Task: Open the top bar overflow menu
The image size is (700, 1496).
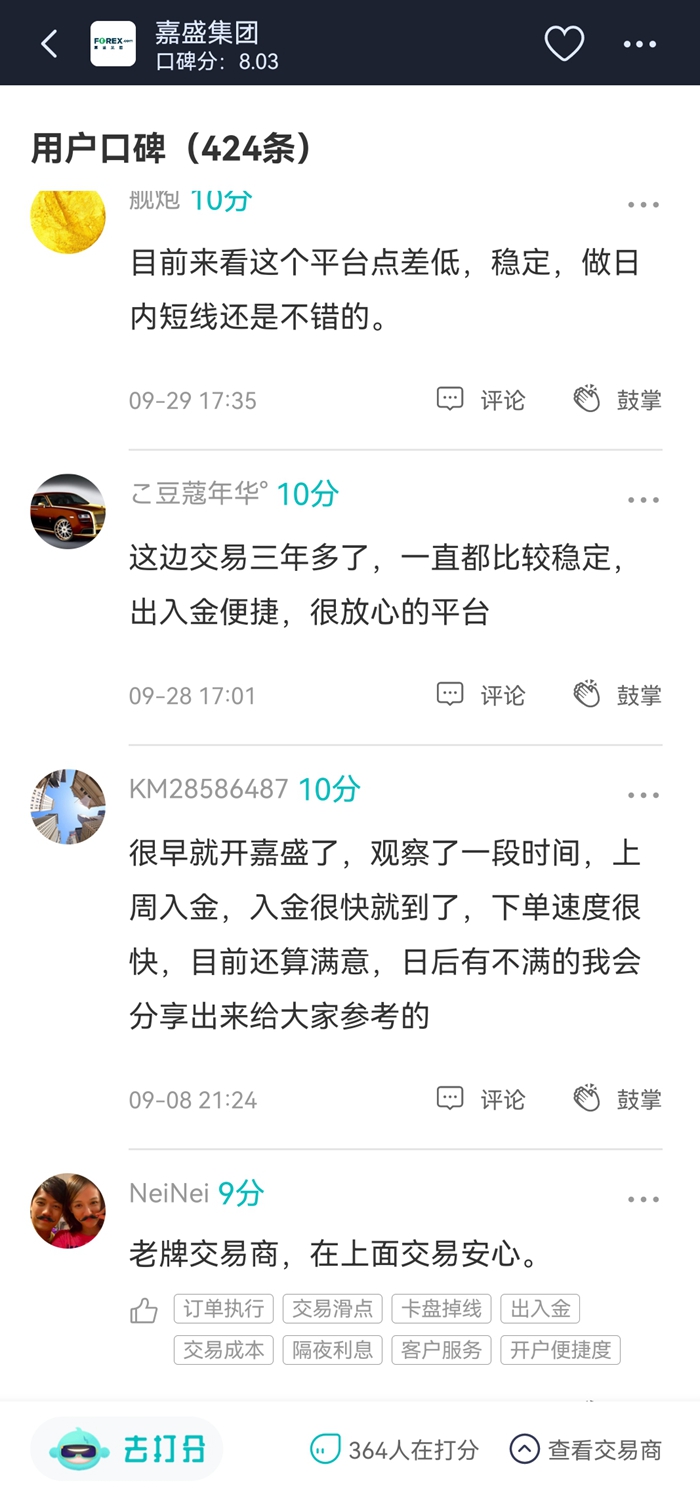Action: (640, 44)
